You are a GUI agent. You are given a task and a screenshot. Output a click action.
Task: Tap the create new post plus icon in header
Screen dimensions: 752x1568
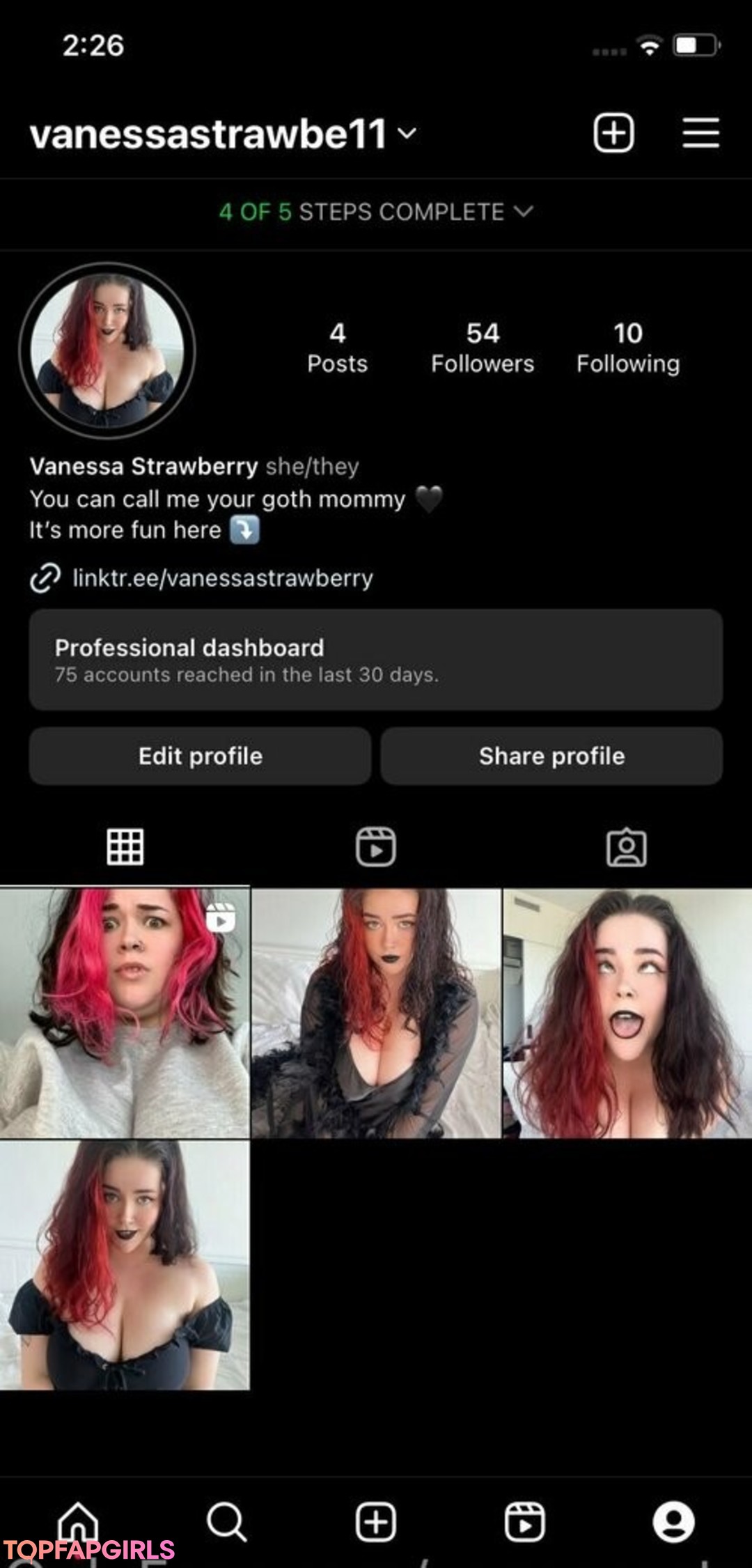(x=613, y=132)
